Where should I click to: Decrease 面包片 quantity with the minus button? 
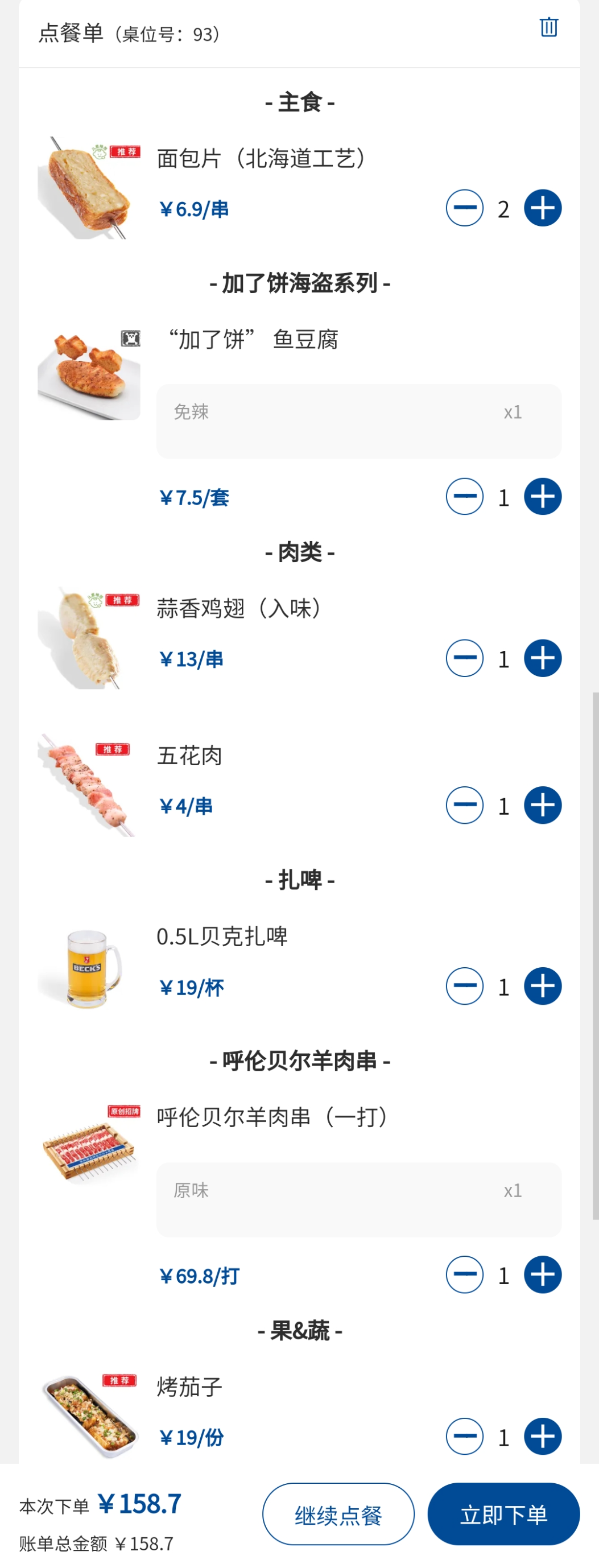[x=465, y=208]
